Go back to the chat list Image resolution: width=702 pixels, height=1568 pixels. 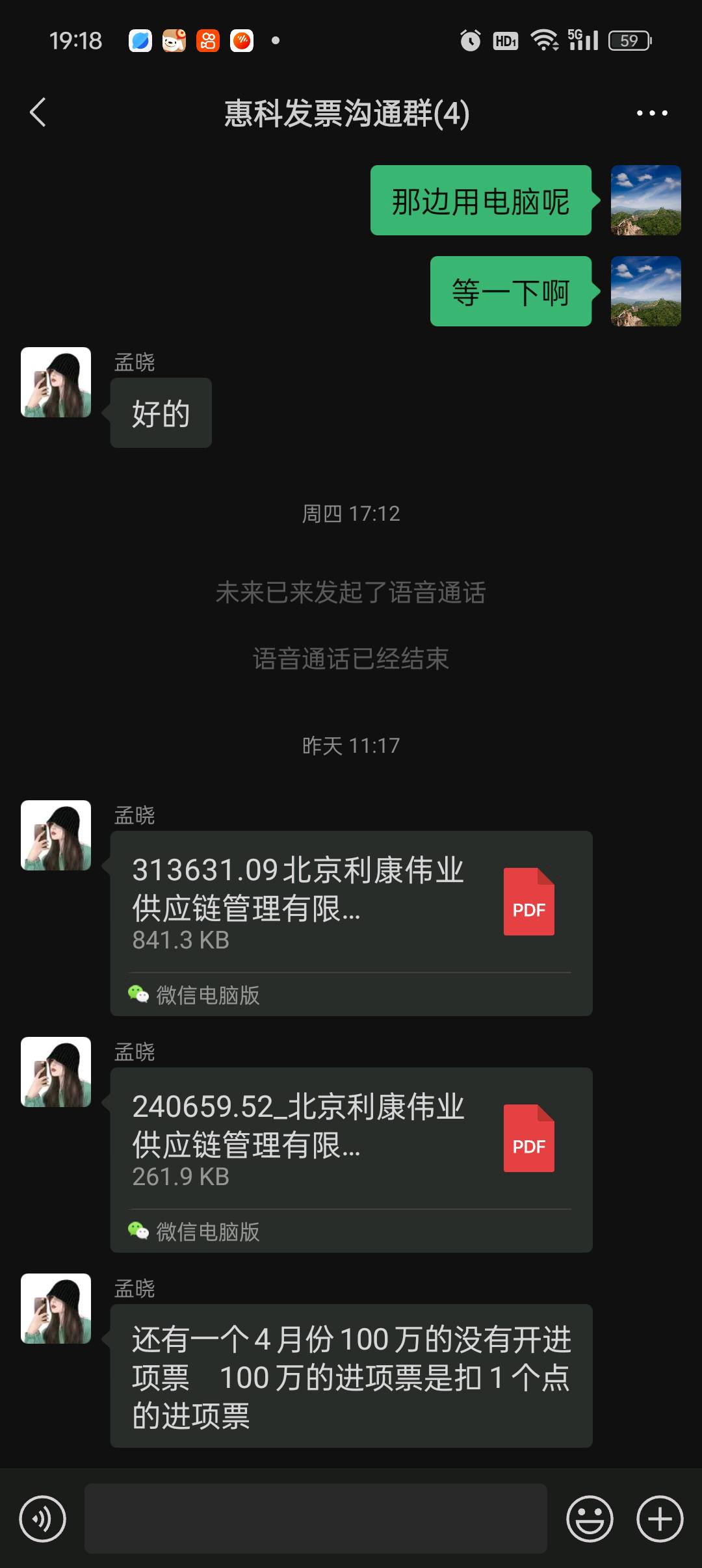[x=38, y=112]
